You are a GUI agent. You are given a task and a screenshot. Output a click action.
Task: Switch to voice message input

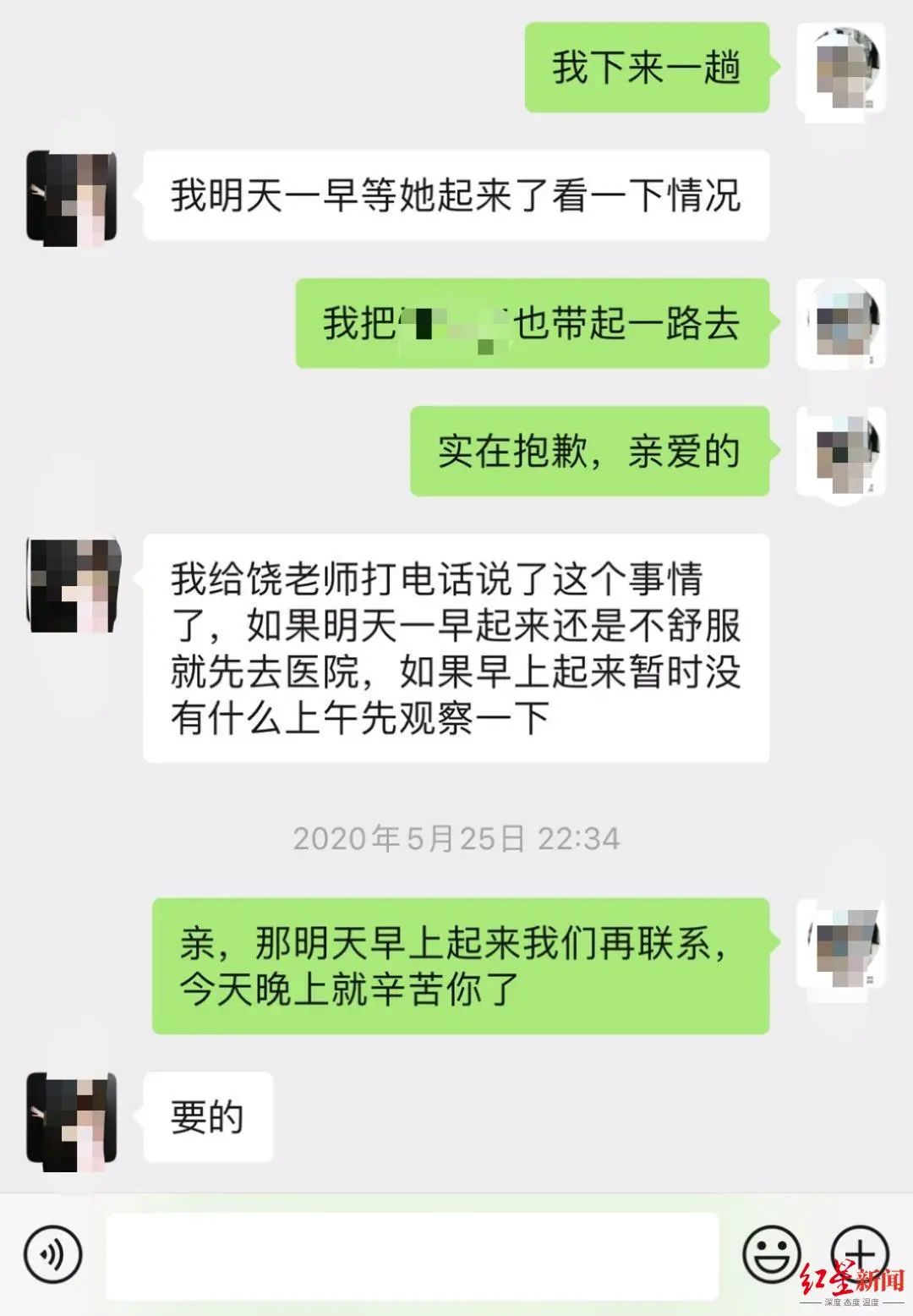pyautogui.click(x=53, y=1253)
